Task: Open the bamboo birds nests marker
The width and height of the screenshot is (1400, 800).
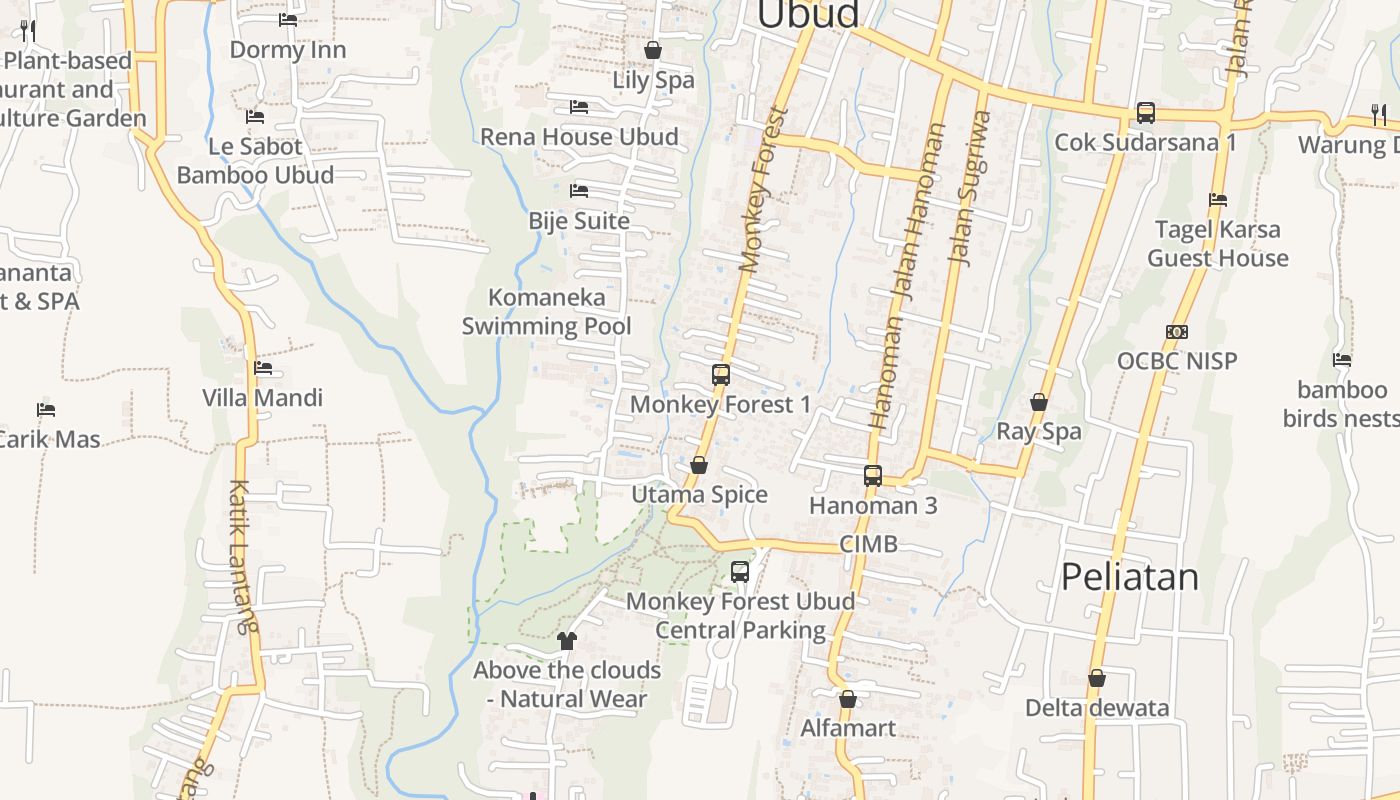Action: (x=1342, y=360)
